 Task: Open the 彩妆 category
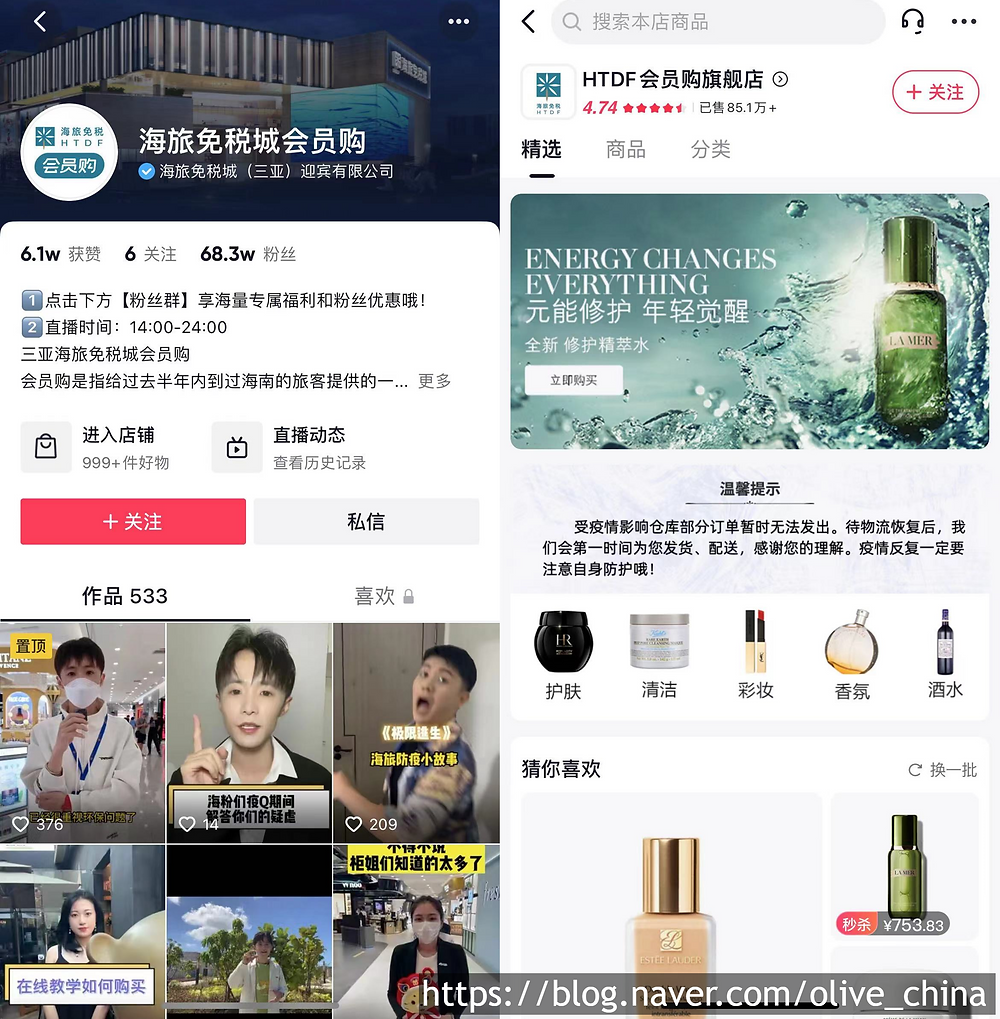point(755,655)
